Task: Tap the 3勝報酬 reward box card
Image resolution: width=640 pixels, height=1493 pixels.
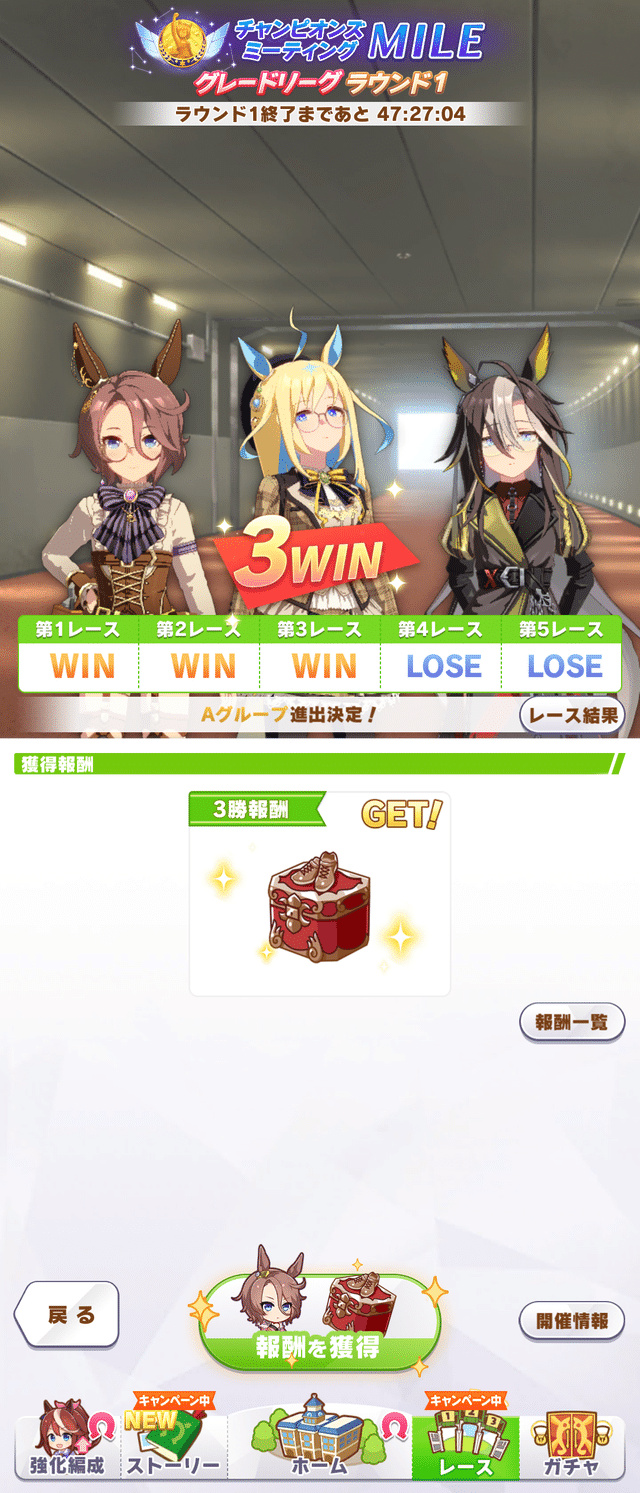Action: click(318, 895)
